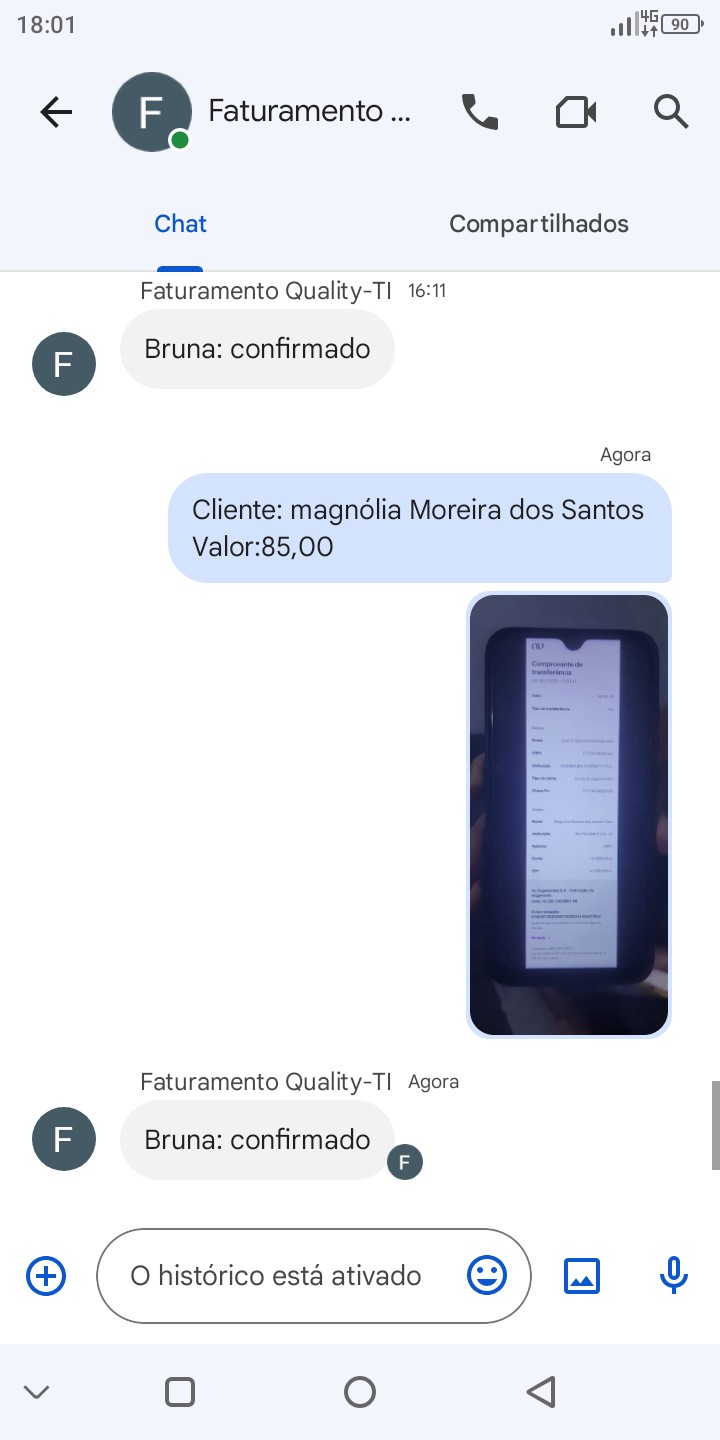
Task: Record a voice message with microphone
Action: [x=674, y=1276]
